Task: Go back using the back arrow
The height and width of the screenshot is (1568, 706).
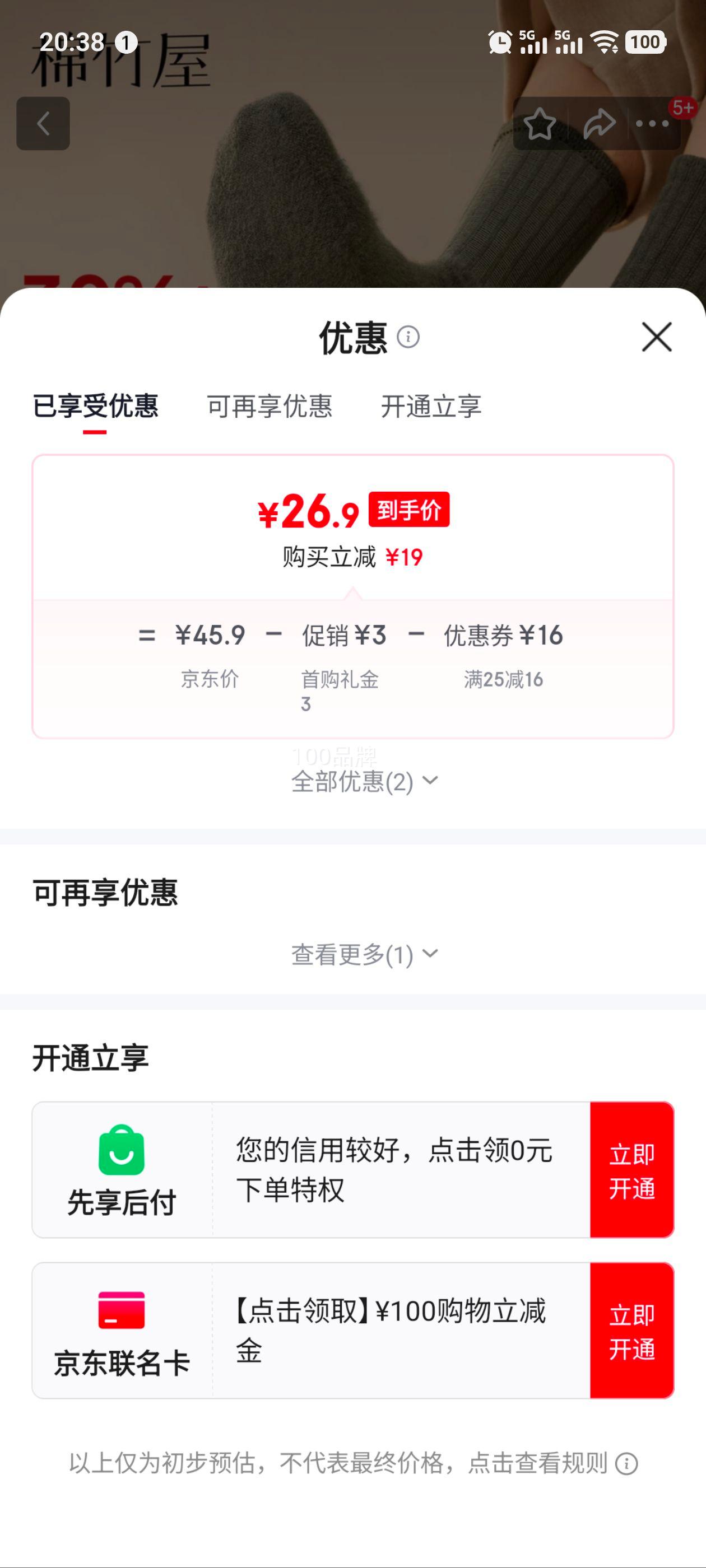Action: 44,123
